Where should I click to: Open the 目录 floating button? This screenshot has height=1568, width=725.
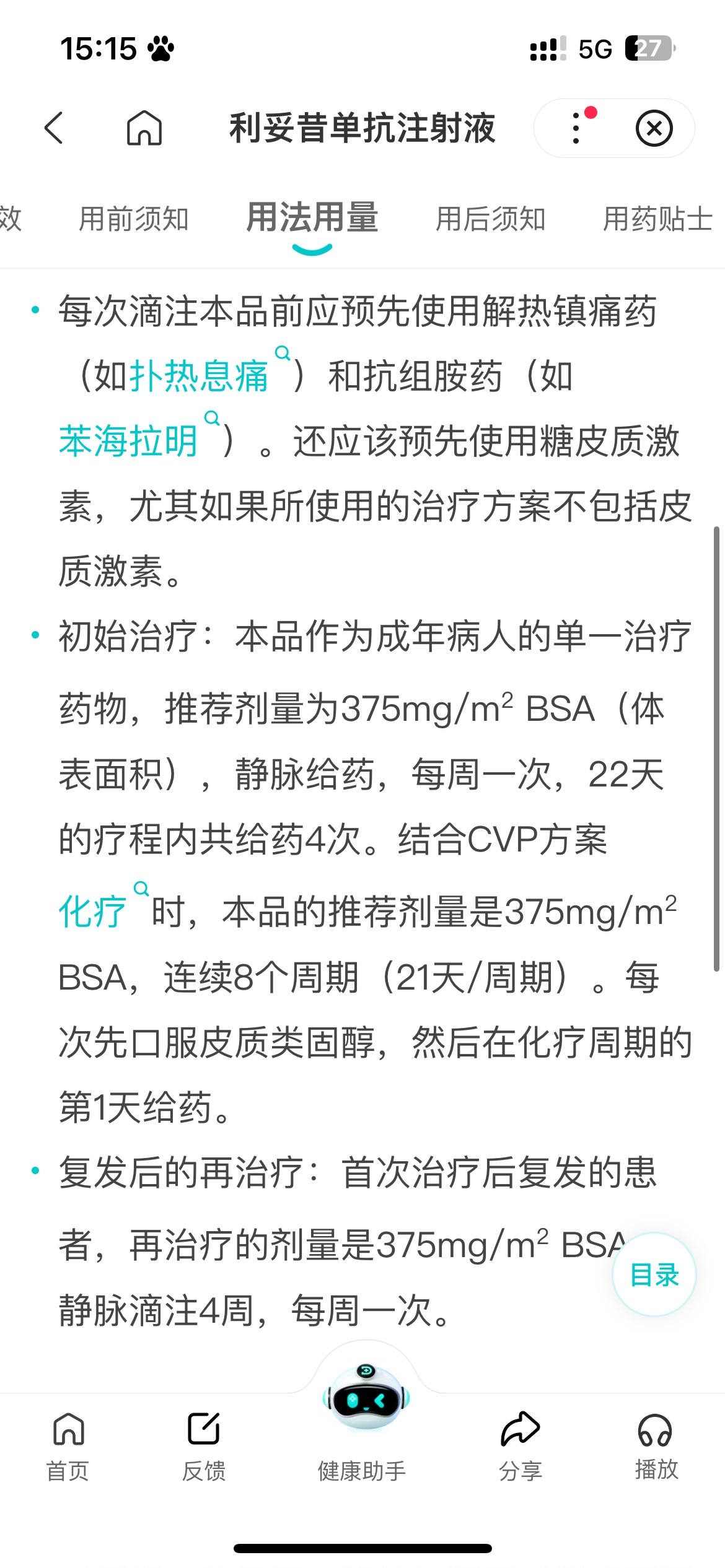tap(654, 1275)
